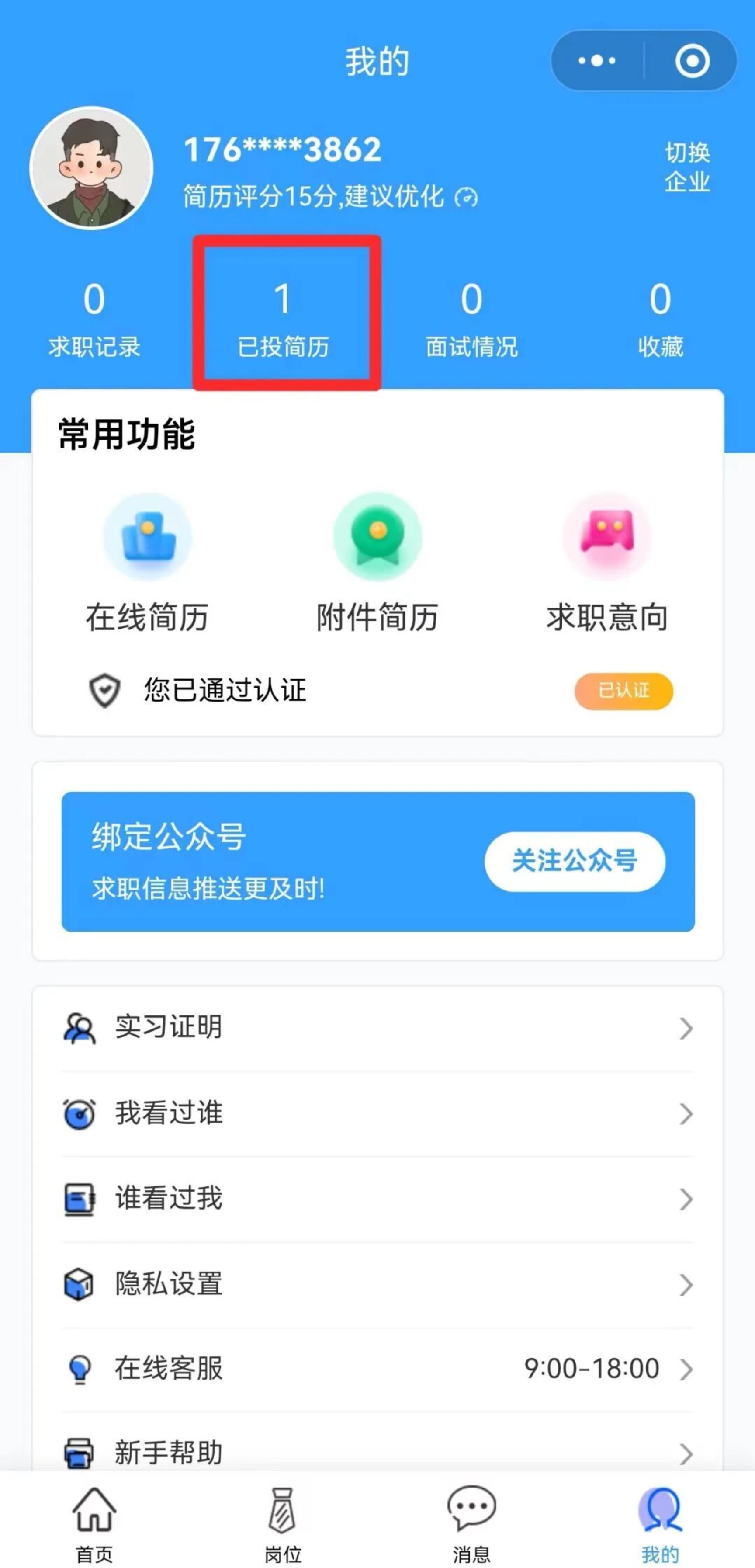Viewport: 755px width, 1568px height.
Task: Open the 实习证明 internship certificate row
Action: 377,1027
